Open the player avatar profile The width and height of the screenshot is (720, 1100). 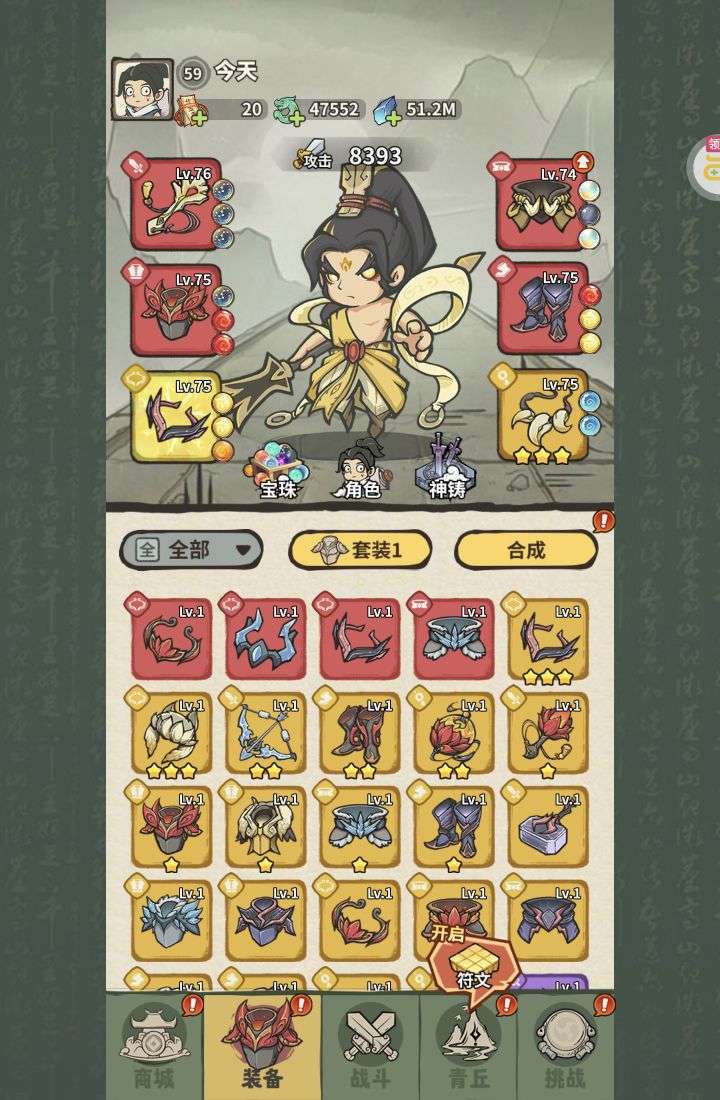coord(141,89)
